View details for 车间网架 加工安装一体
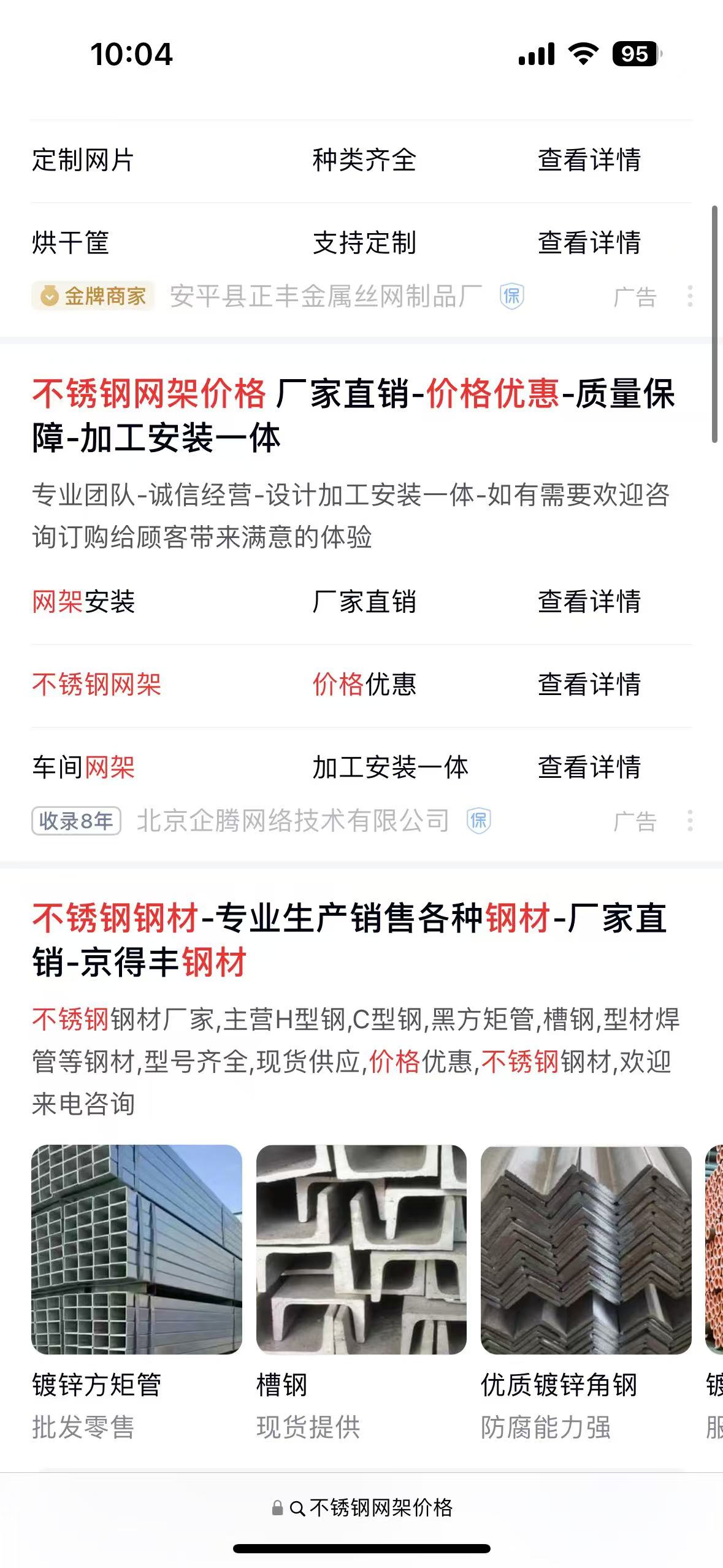The height and width of the screenshot is (1568, 723). coord(589,767)
